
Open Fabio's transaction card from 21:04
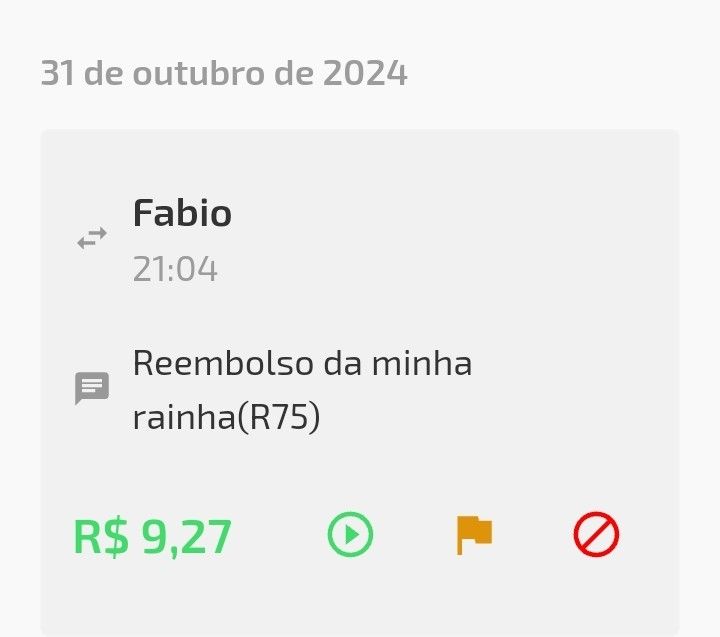click(360, 240)
